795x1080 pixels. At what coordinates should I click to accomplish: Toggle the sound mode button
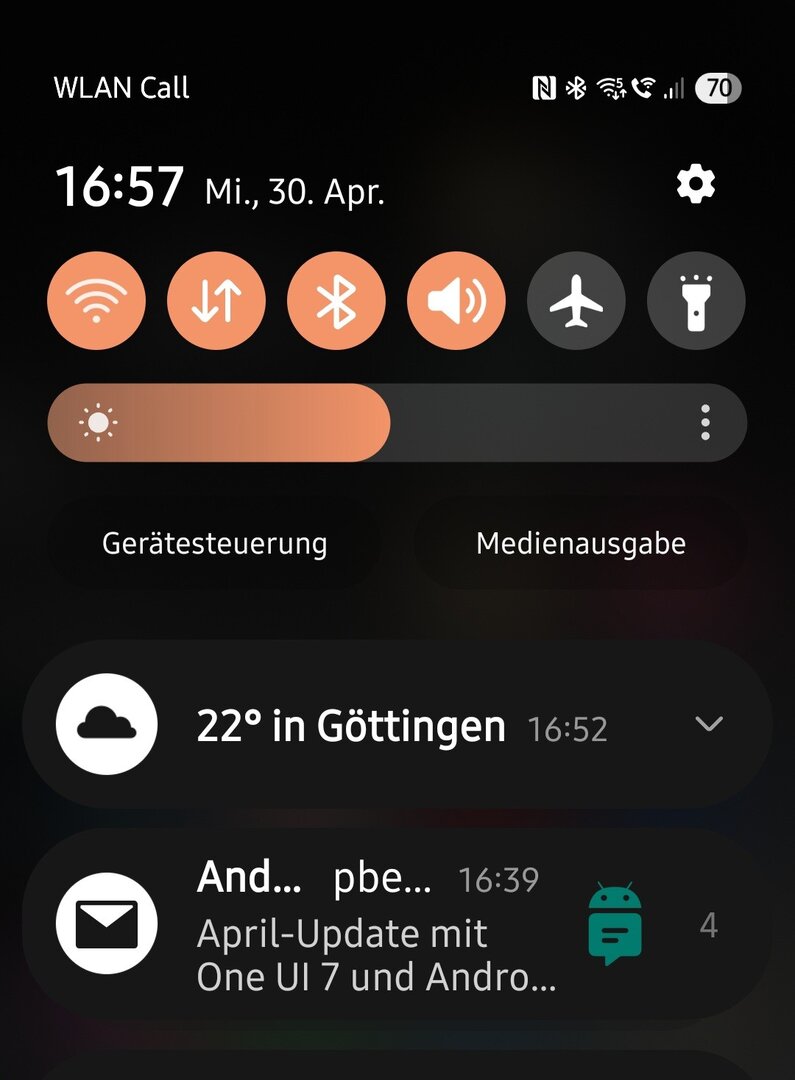pos(457,300)
